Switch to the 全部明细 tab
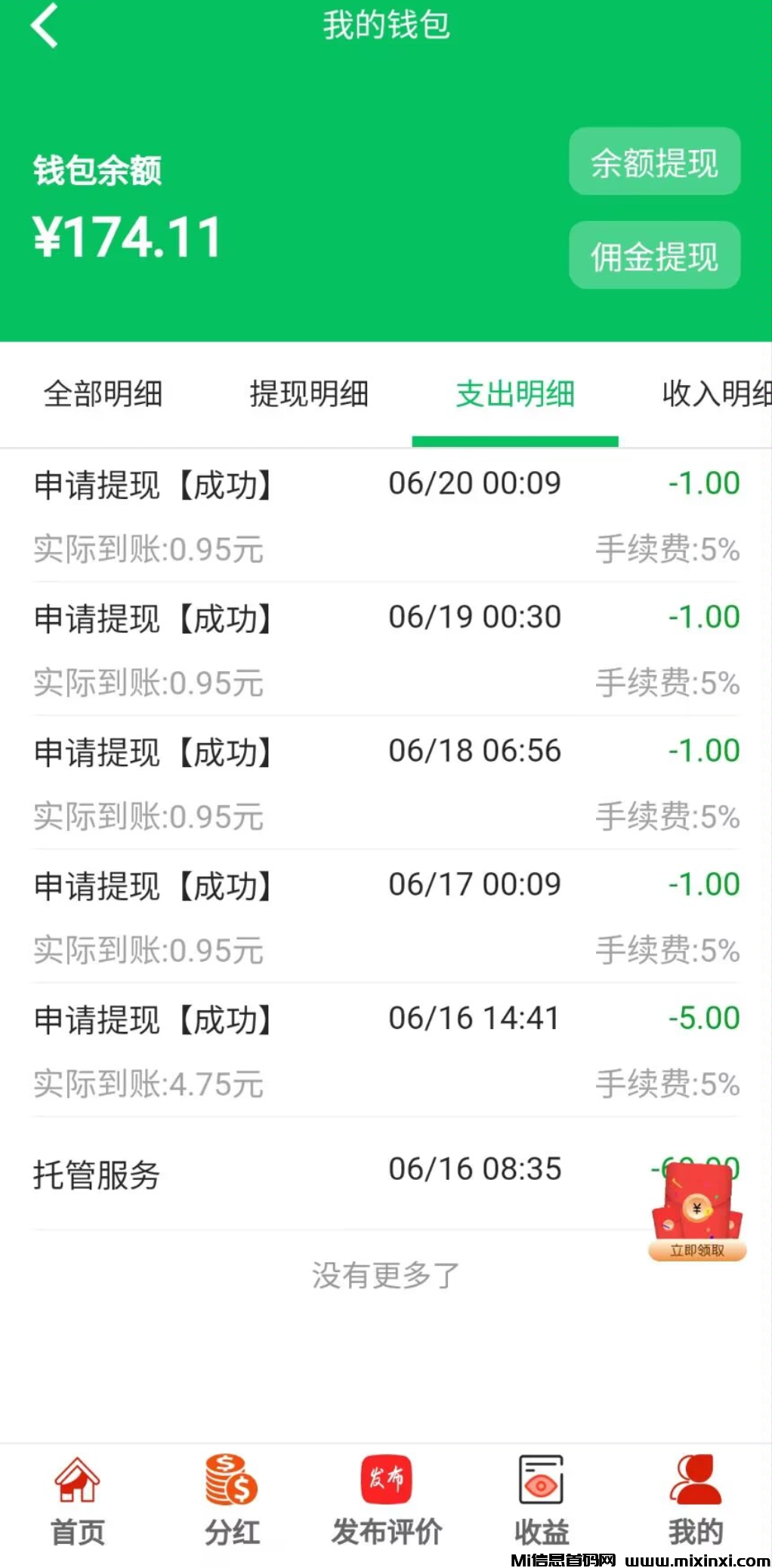Image resolution: width=772 pixels, height=1568 pixels. click(x=103, y=394)
